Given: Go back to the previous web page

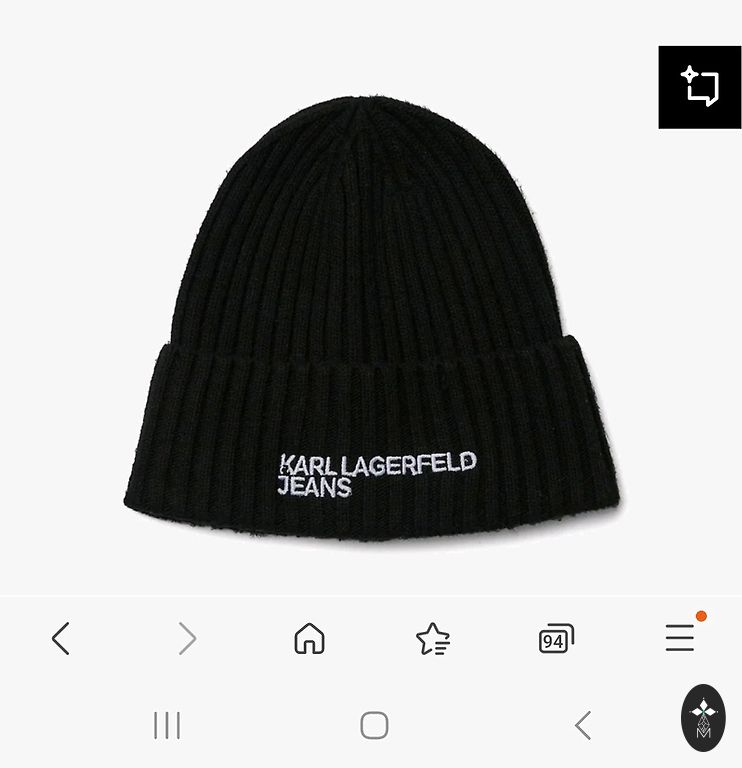Looking at the screenshot, I should (61, 638).
